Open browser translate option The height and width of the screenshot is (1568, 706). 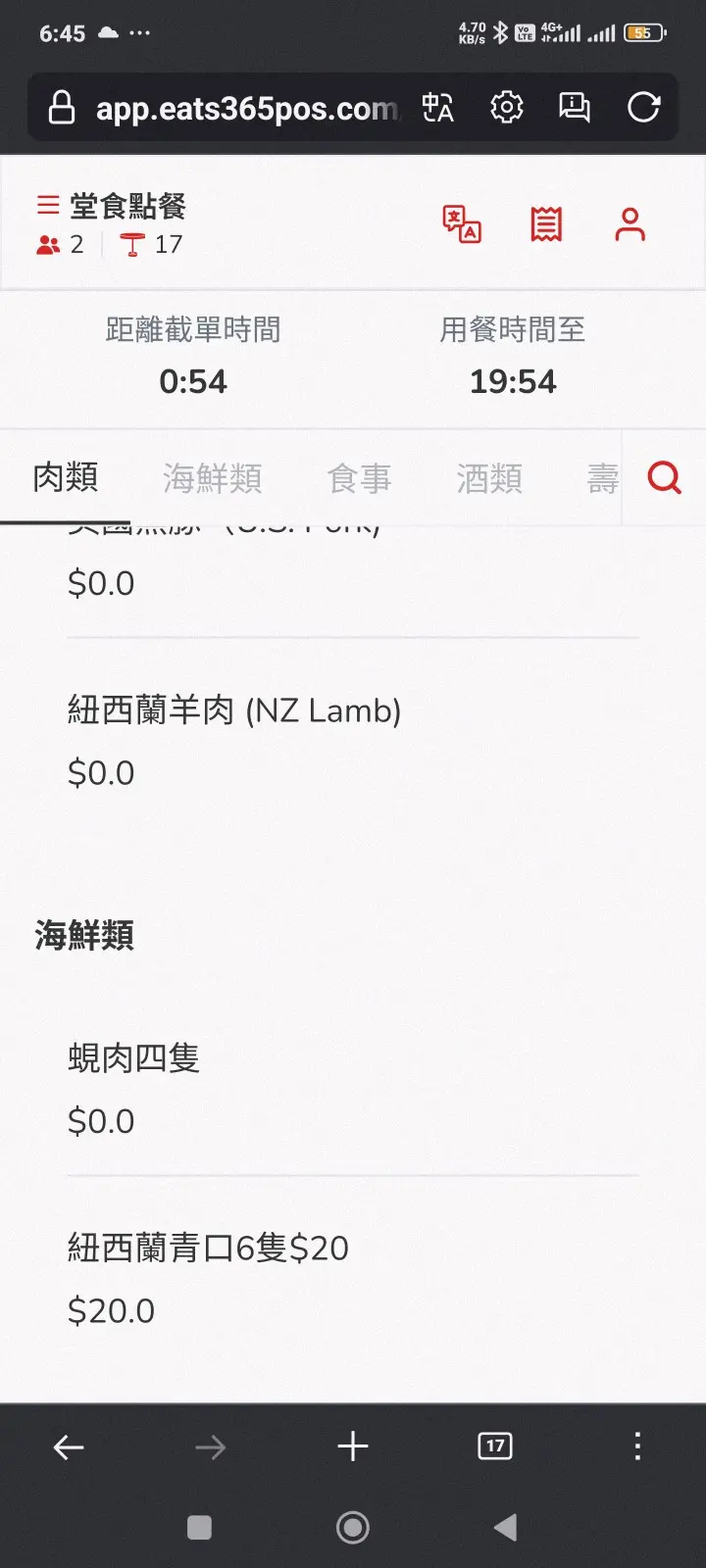tap(437, 107)
